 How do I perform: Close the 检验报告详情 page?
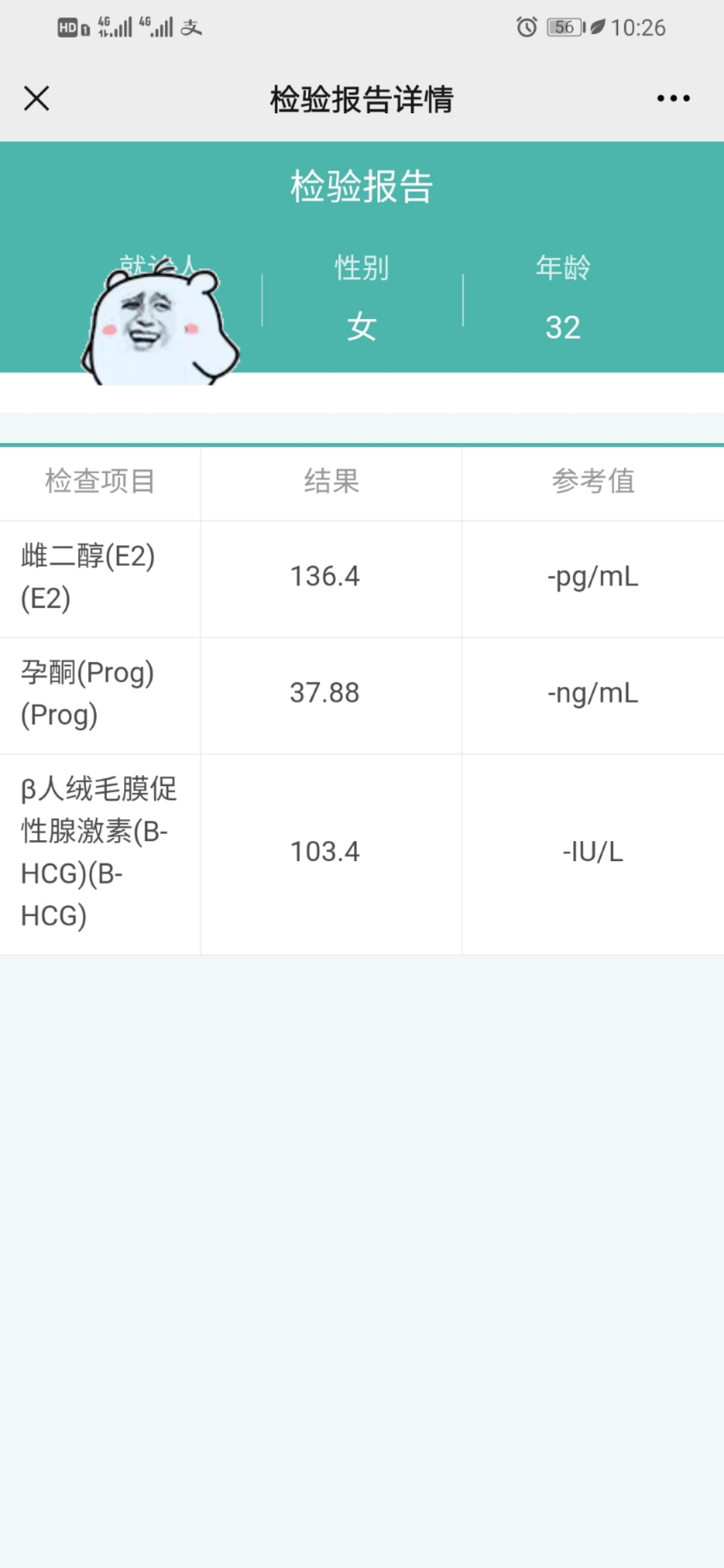(37, 98)
